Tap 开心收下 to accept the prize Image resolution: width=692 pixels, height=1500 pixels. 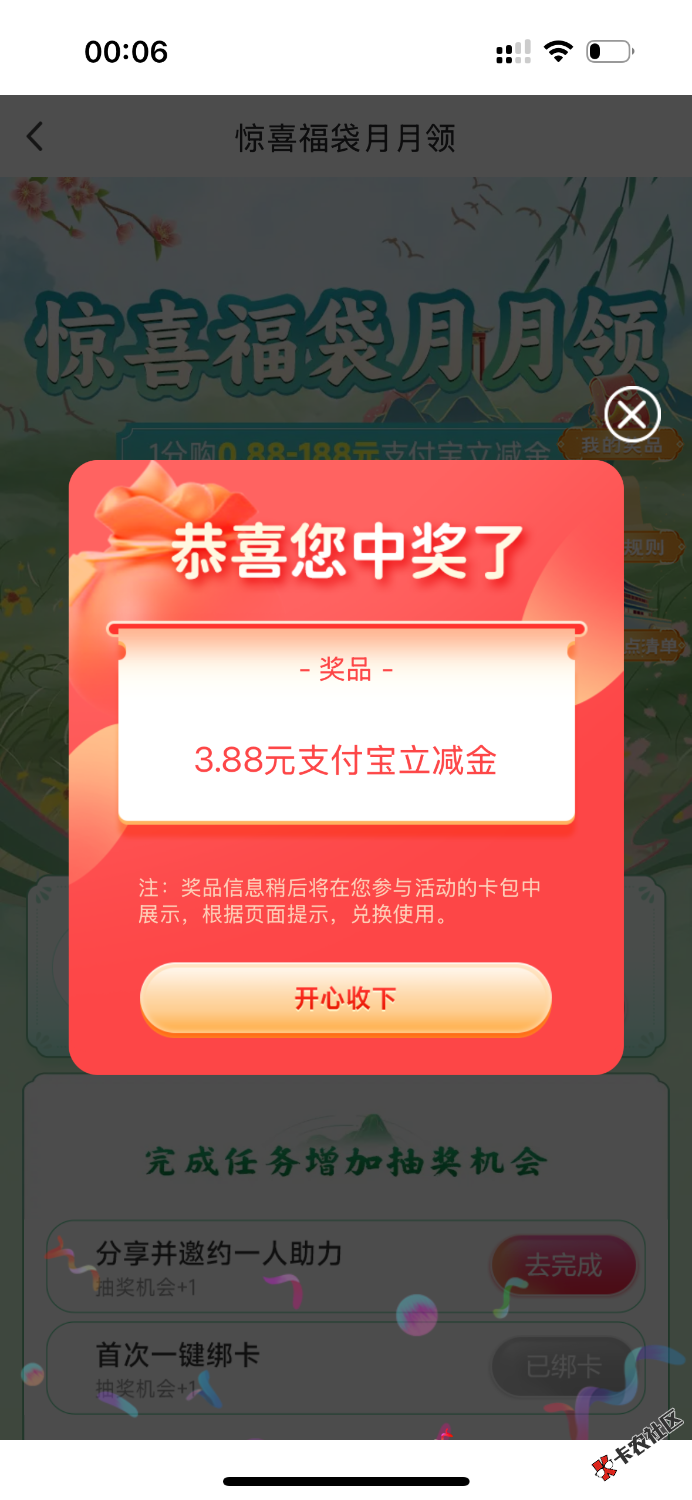[345, 998]
